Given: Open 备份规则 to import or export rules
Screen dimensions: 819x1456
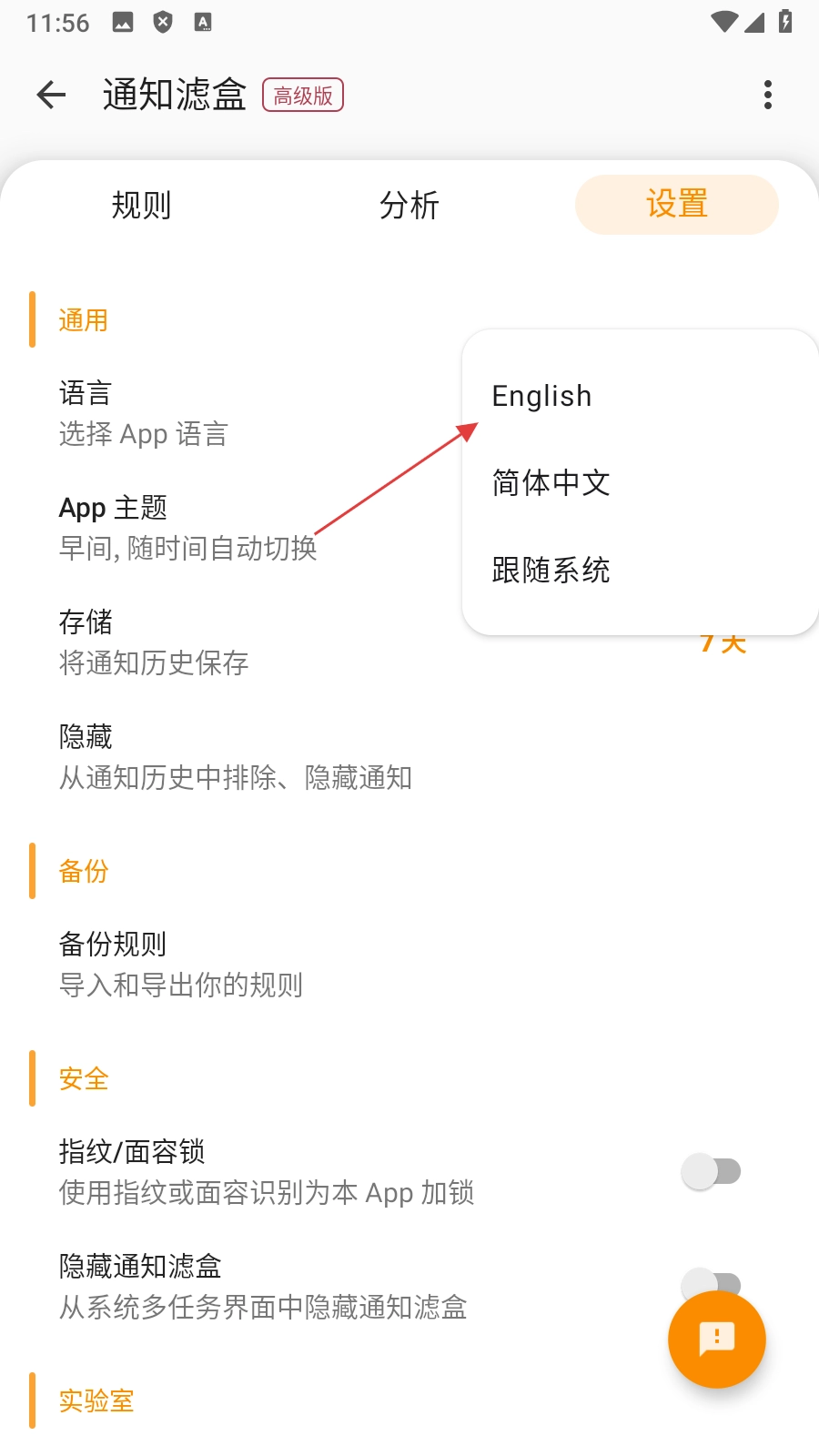Looking at the screenshot, I should pos(409,965).
